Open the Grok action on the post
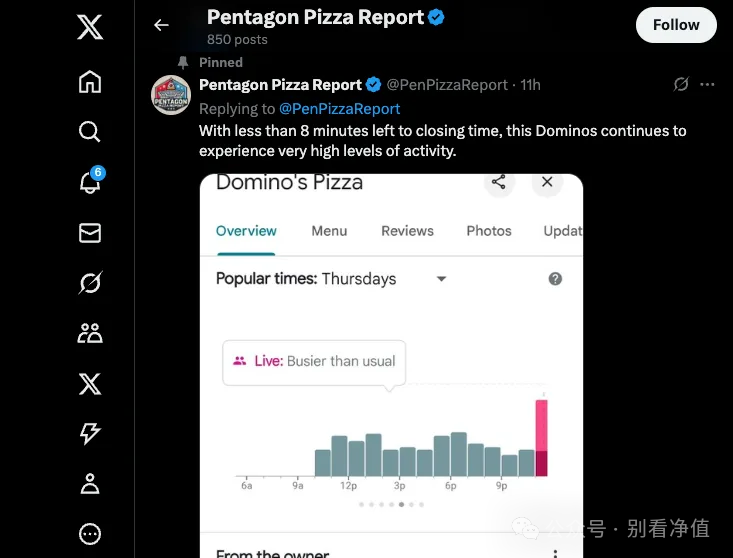Screen dimensions: 733x558 coord(681,85)
